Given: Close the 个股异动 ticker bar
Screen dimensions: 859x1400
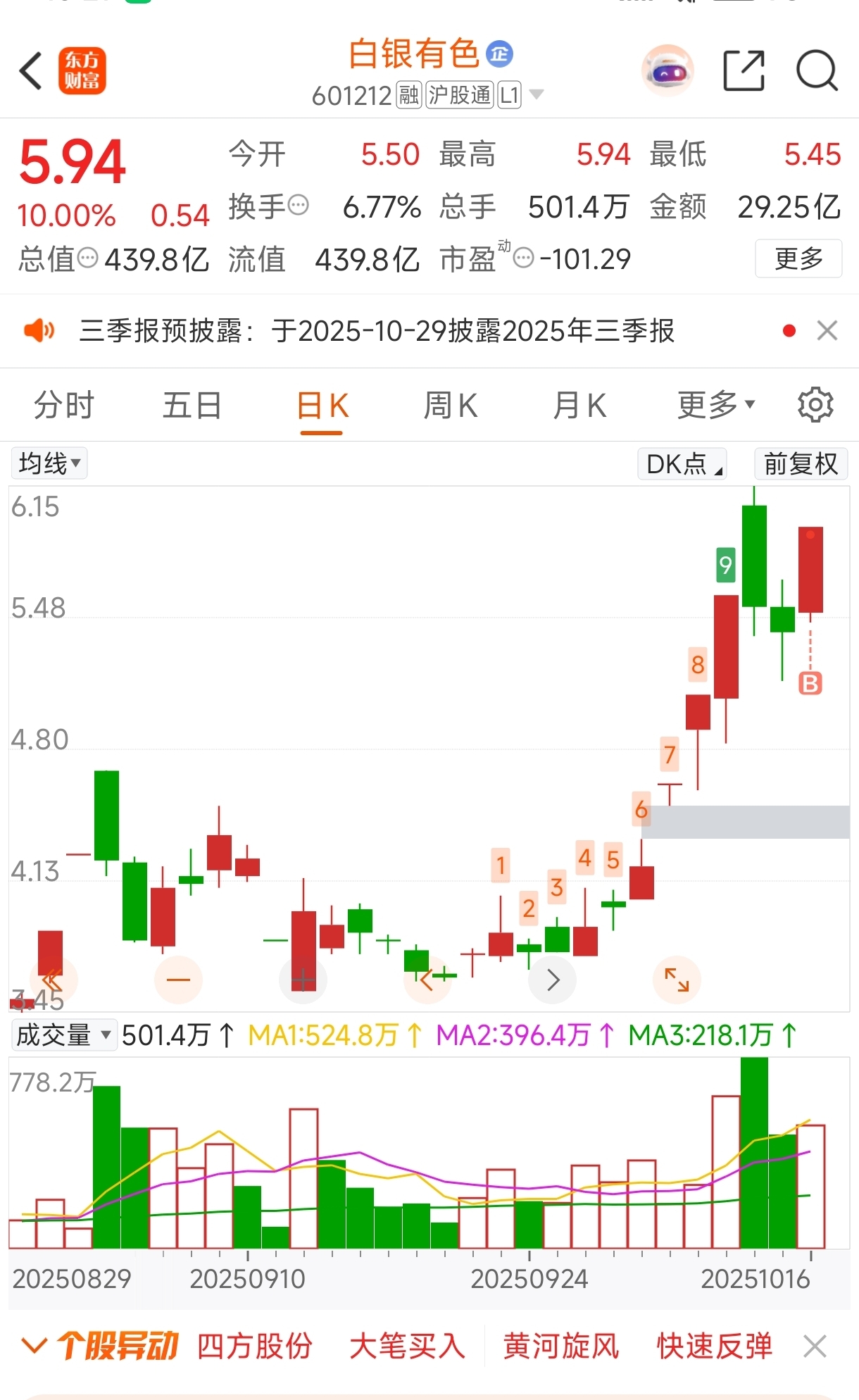Looking at the screenshot, I should pos(815,1347).
